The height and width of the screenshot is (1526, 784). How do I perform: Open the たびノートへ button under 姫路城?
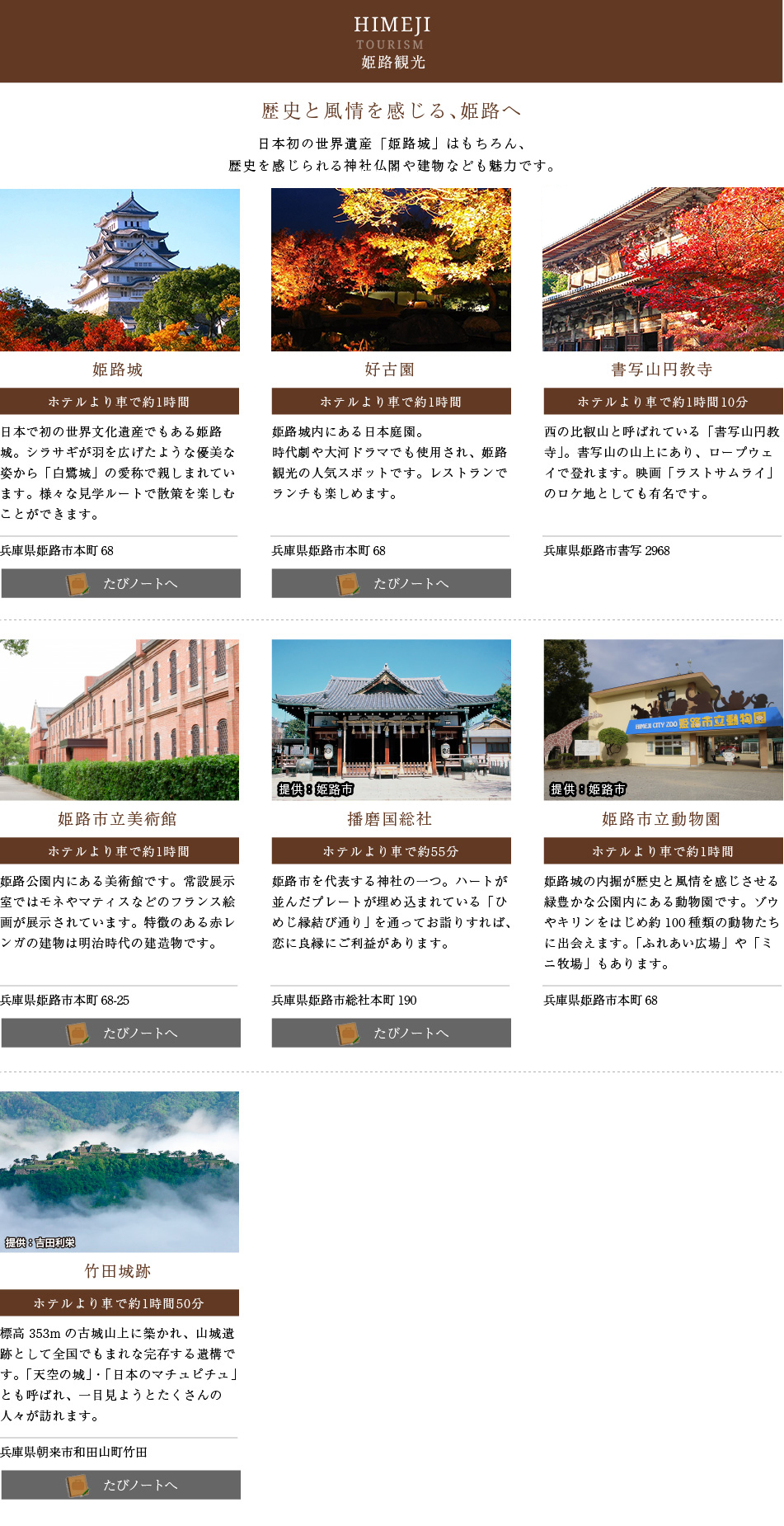click(x=120, y=583)
